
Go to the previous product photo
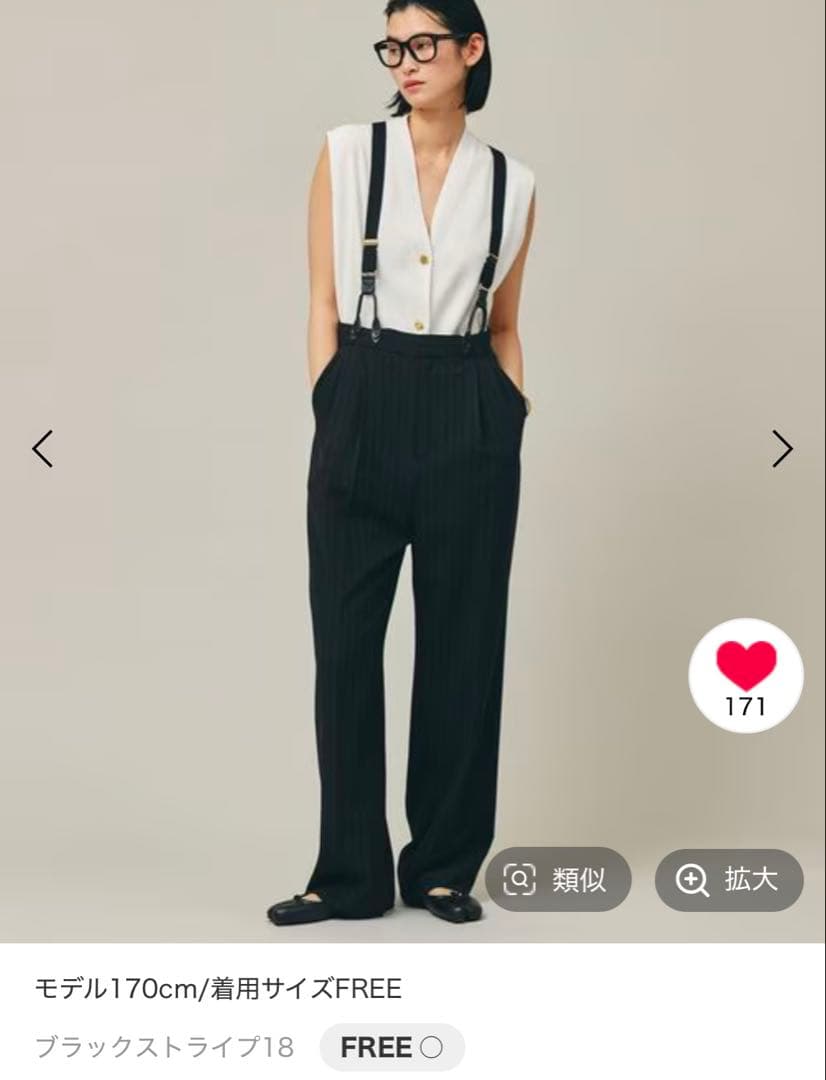coord(42,449)
